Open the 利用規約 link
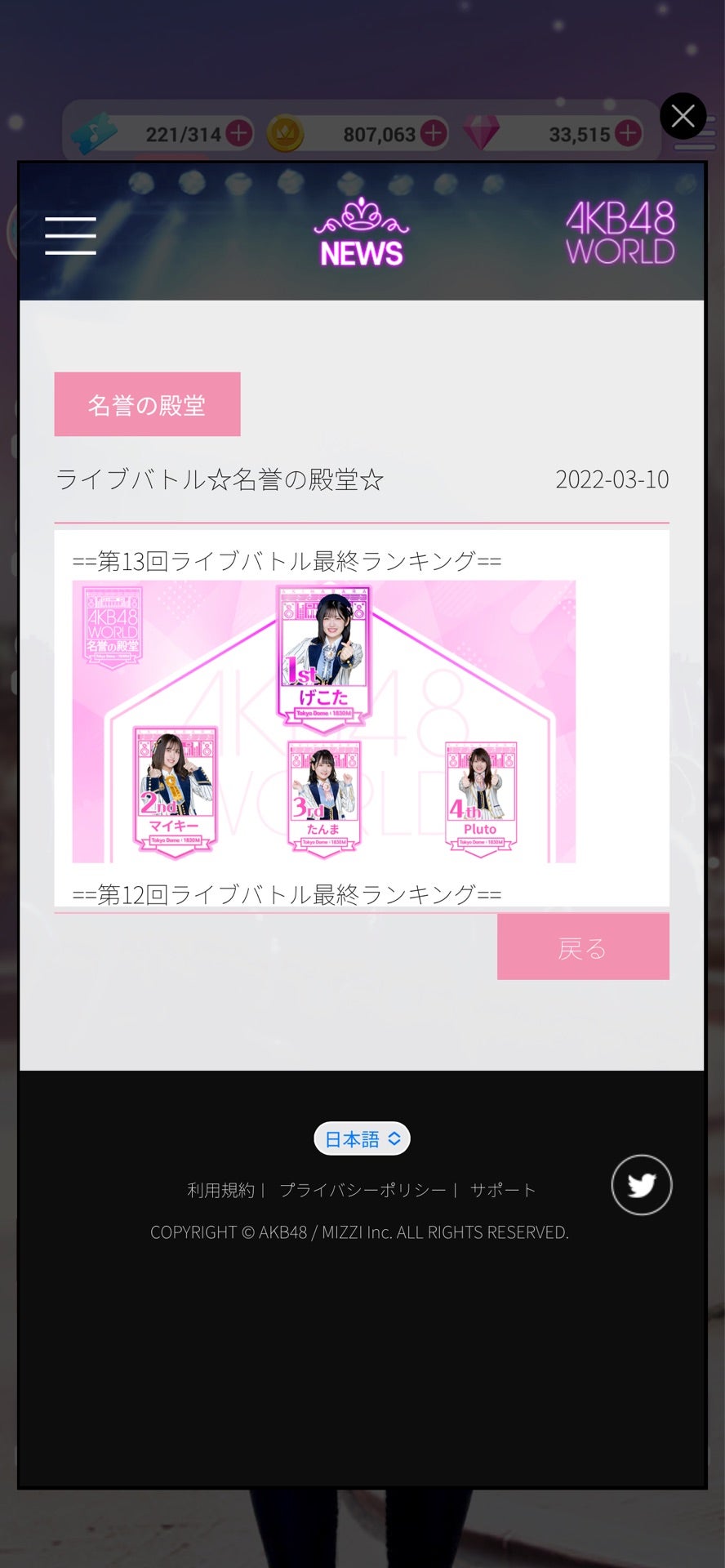Screen dimensions: 725x1568 pyautogui.click(x=220, y=1190)
